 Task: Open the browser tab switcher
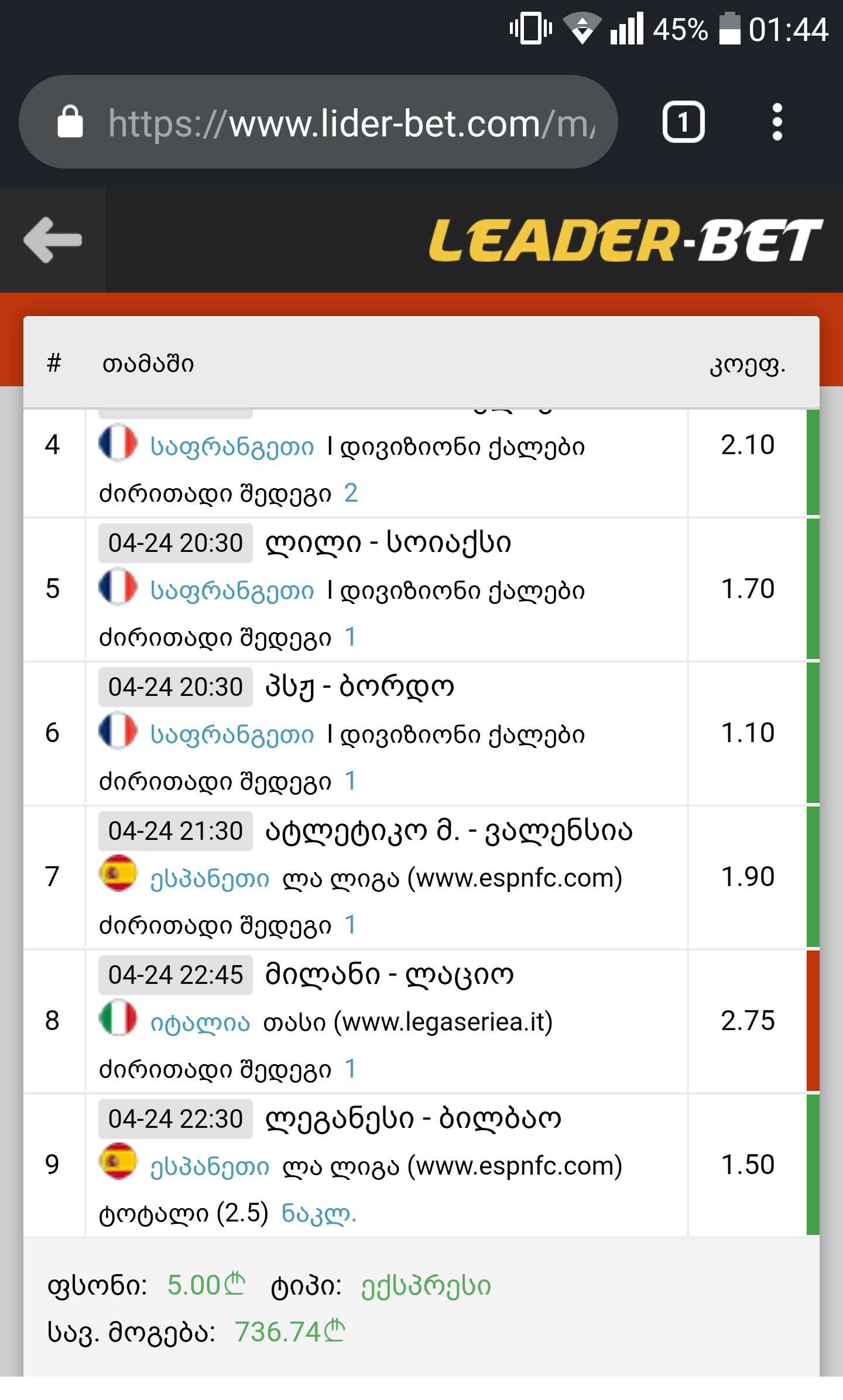coord(683,122)
